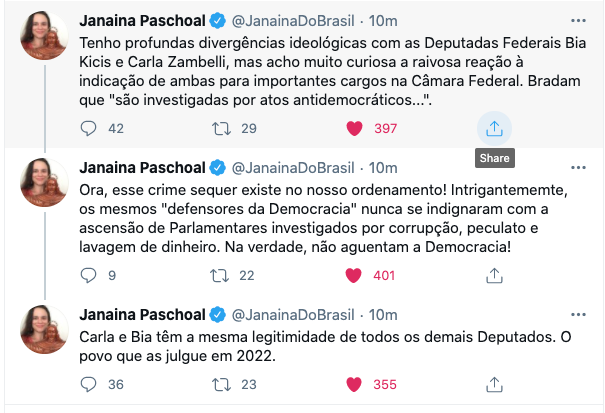Unlike the tweet with 397 likes

[x=353, y=129]
